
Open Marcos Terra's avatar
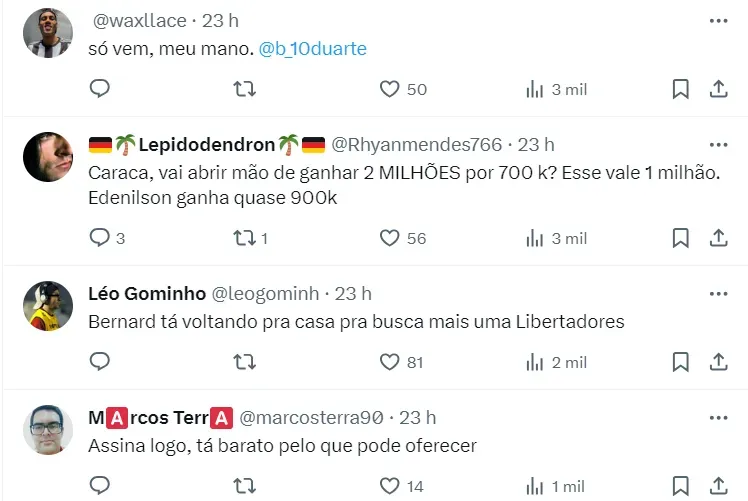(x=47, y=431)
